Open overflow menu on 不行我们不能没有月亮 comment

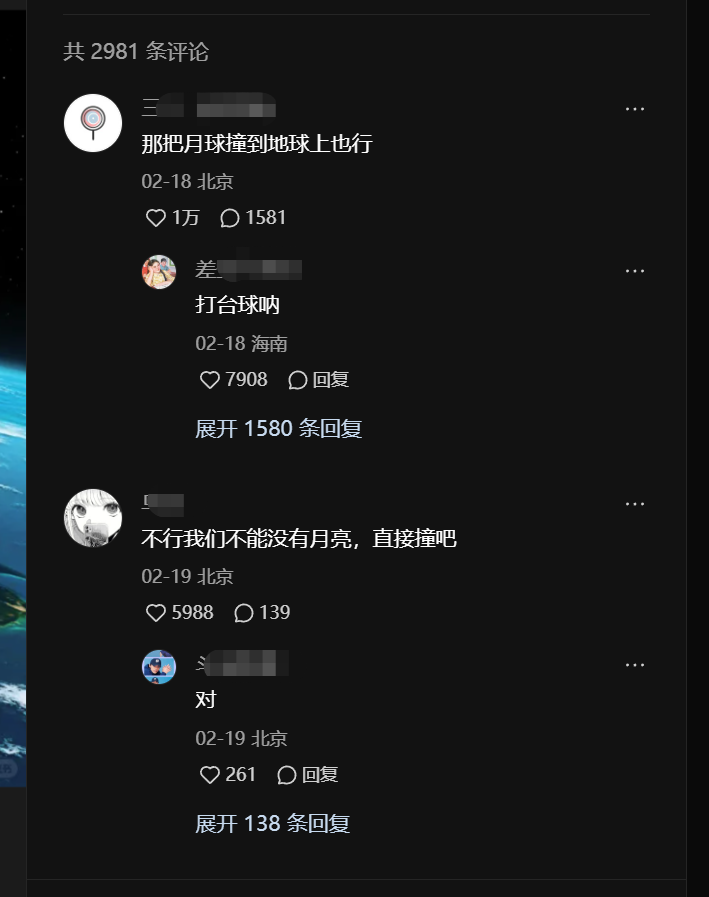(x=634, y=504)
